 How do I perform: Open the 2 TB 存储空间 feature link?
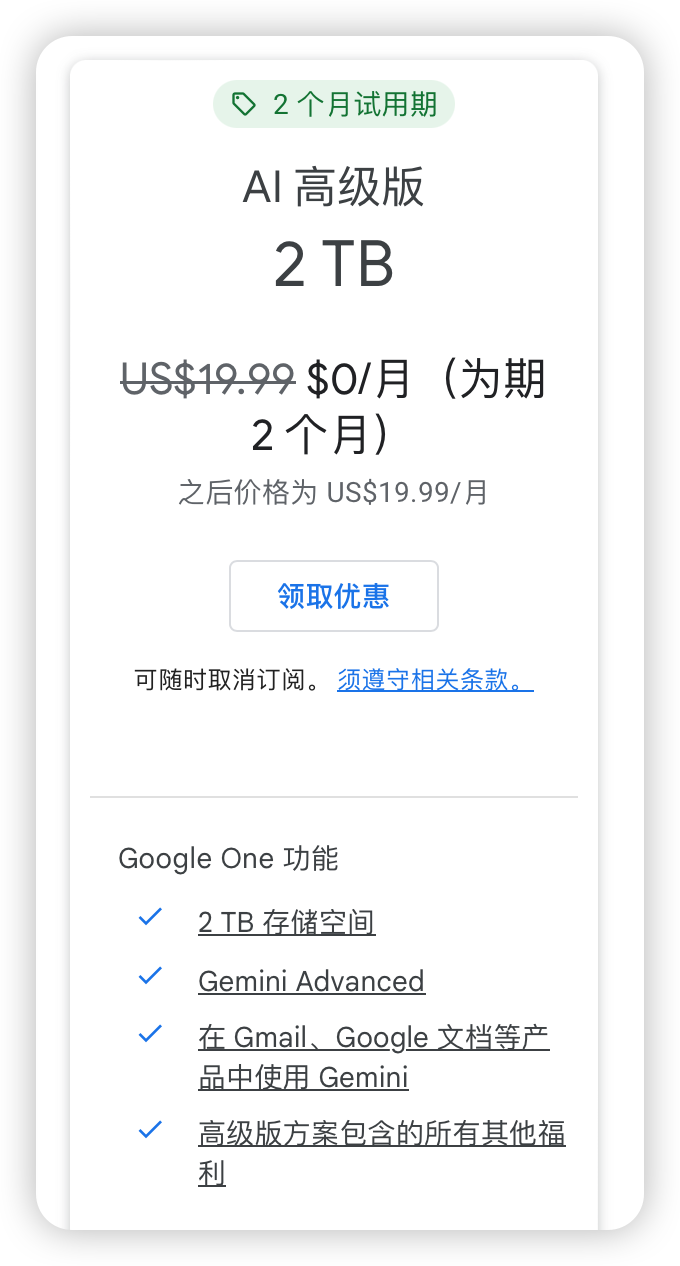click(287, 922)
